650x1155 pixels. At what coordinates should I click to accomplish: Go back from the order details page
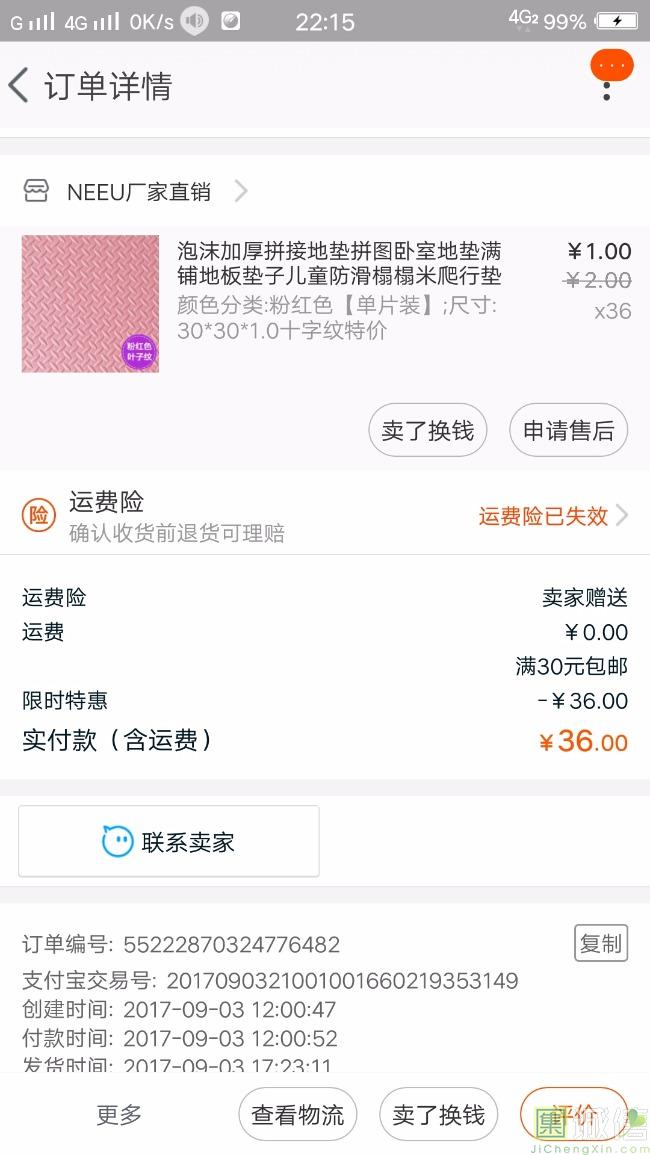click(x=20, y=86)
